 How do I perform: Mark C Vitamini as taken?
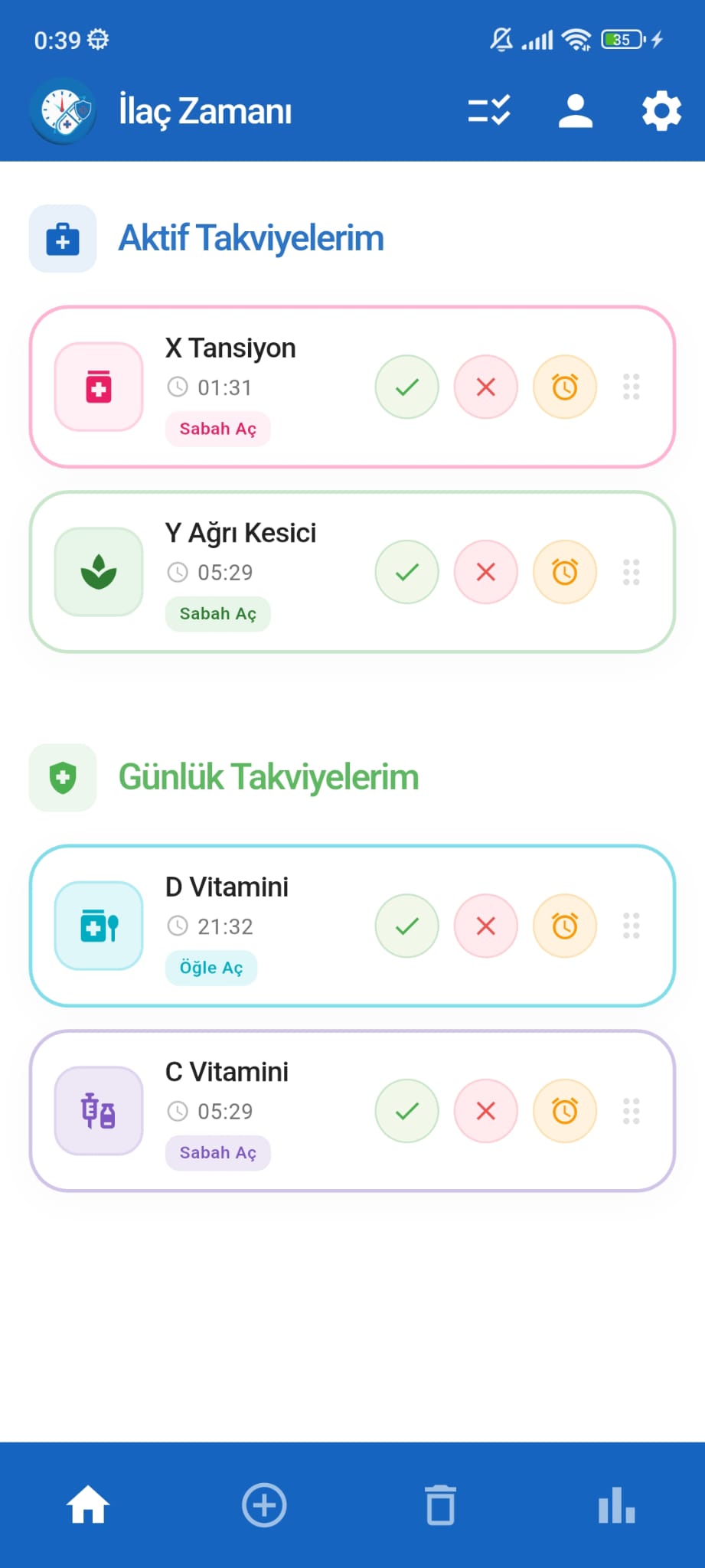[x=407, y=1111]
